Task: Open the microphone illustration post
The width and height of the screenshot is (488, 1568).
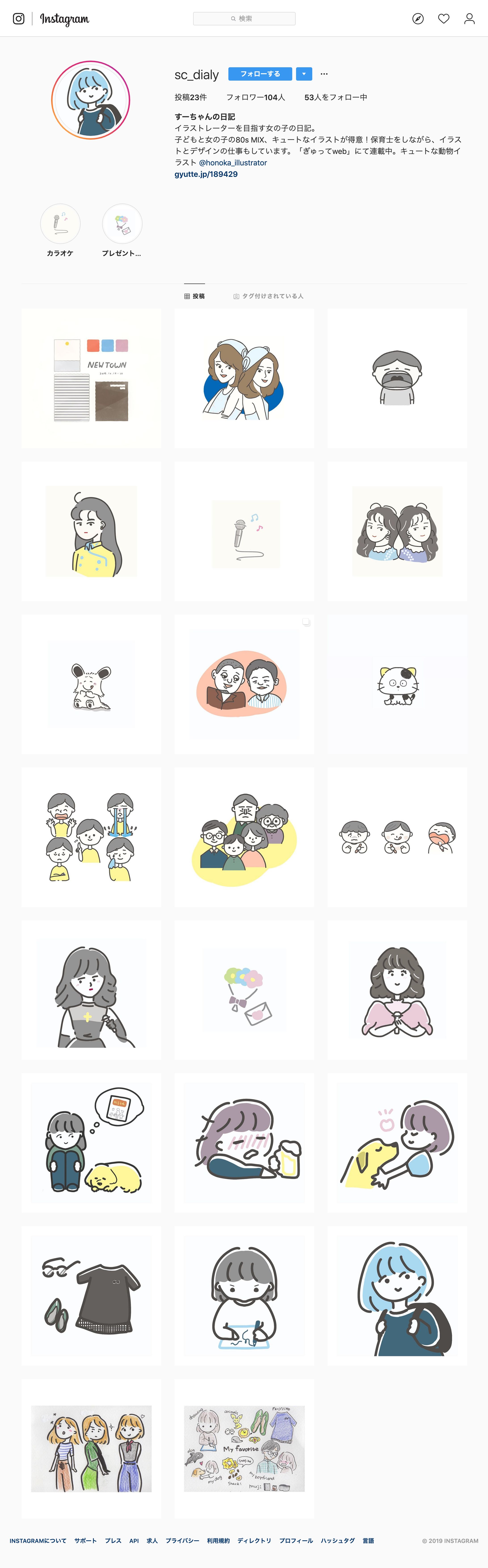Action: coord(244,531)
